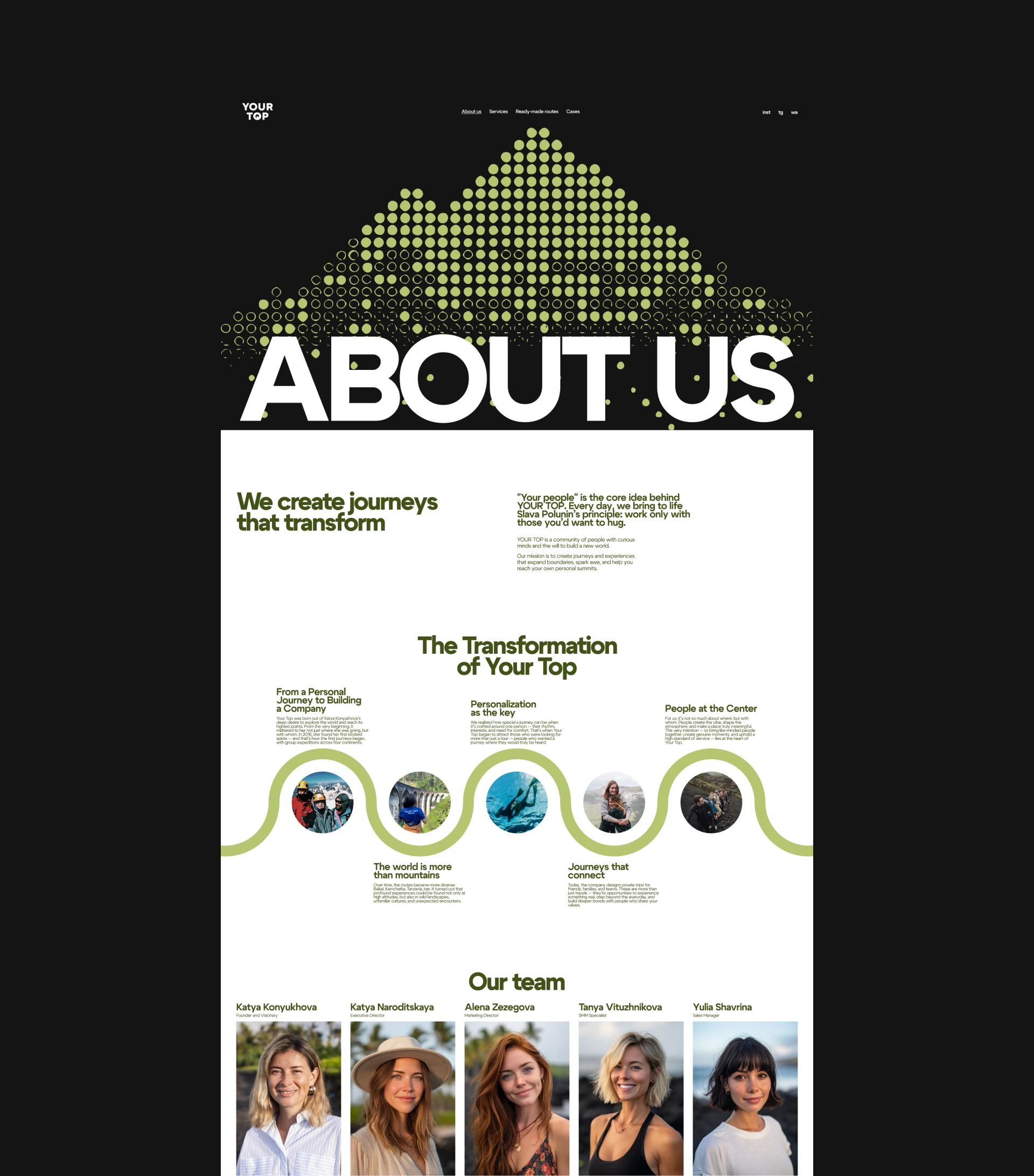Image resolution: width=1034 pixels, height=1176 pixels.
Task: Select the wa contact link
Action: pos(794,113)
